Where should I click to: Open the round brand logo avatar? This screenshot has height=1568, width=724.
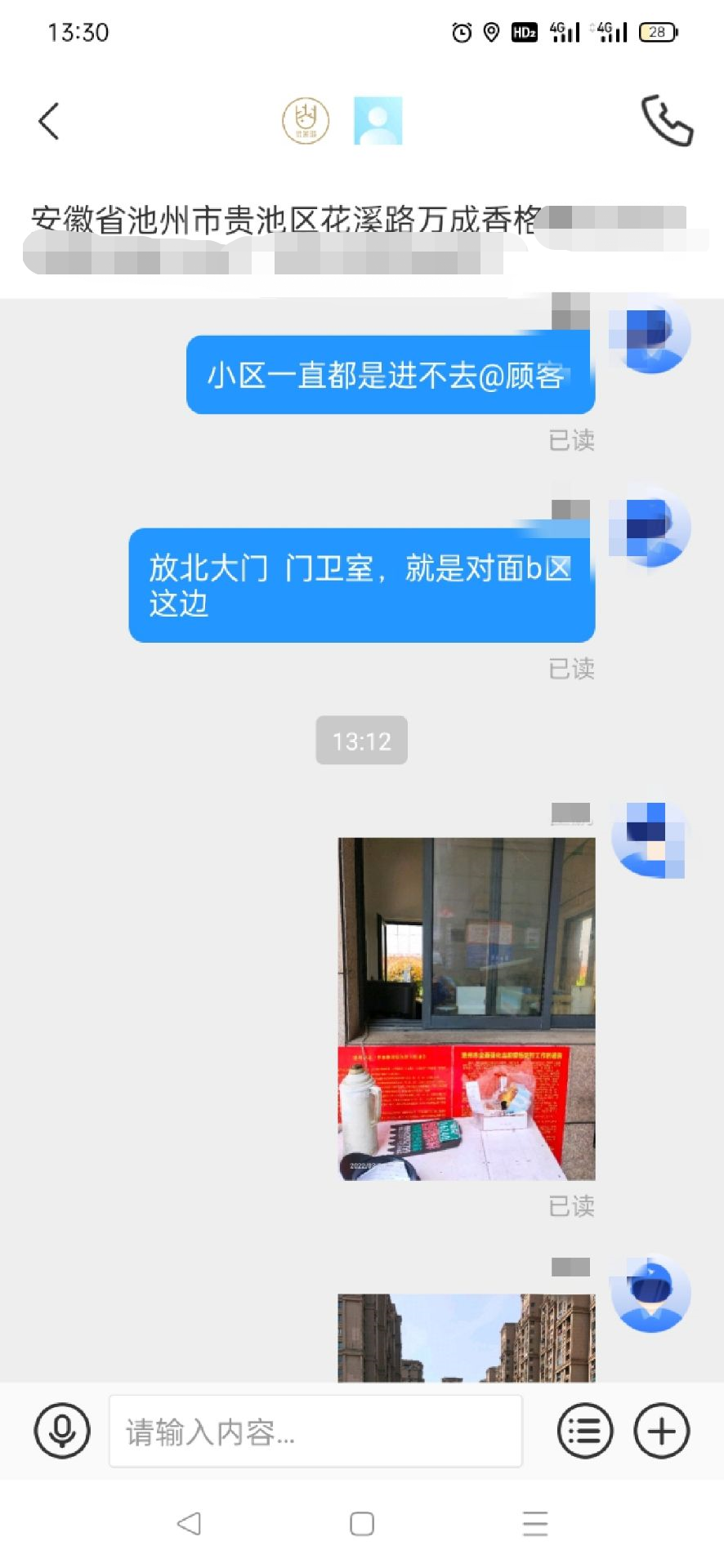click(306, 121)
